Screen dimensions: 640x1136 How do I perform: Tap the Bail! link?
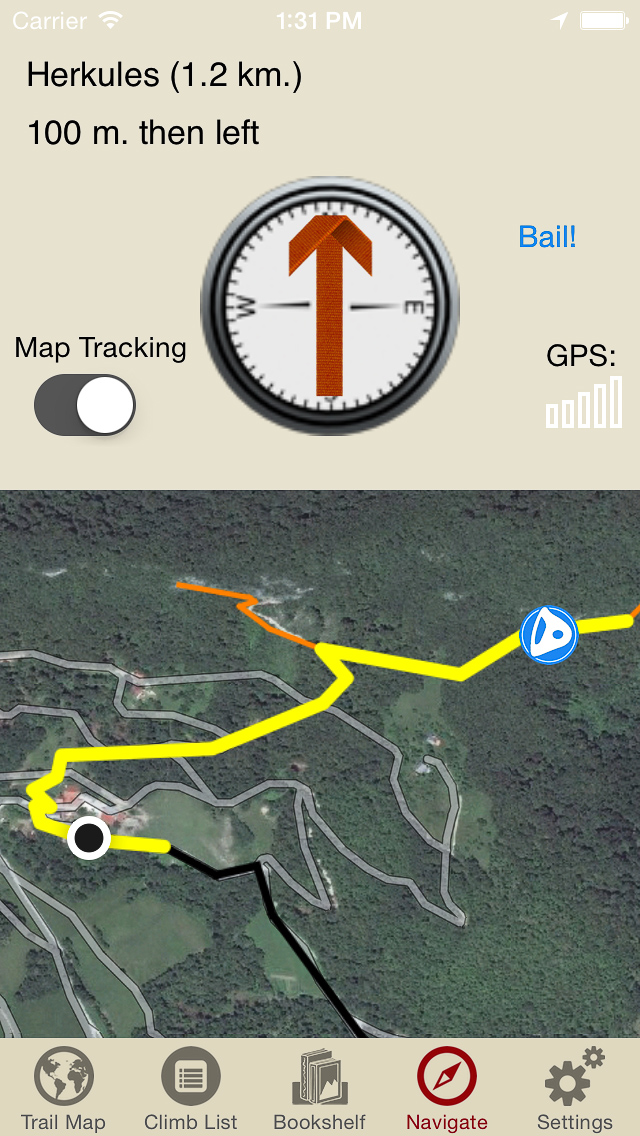pos(547,237)
